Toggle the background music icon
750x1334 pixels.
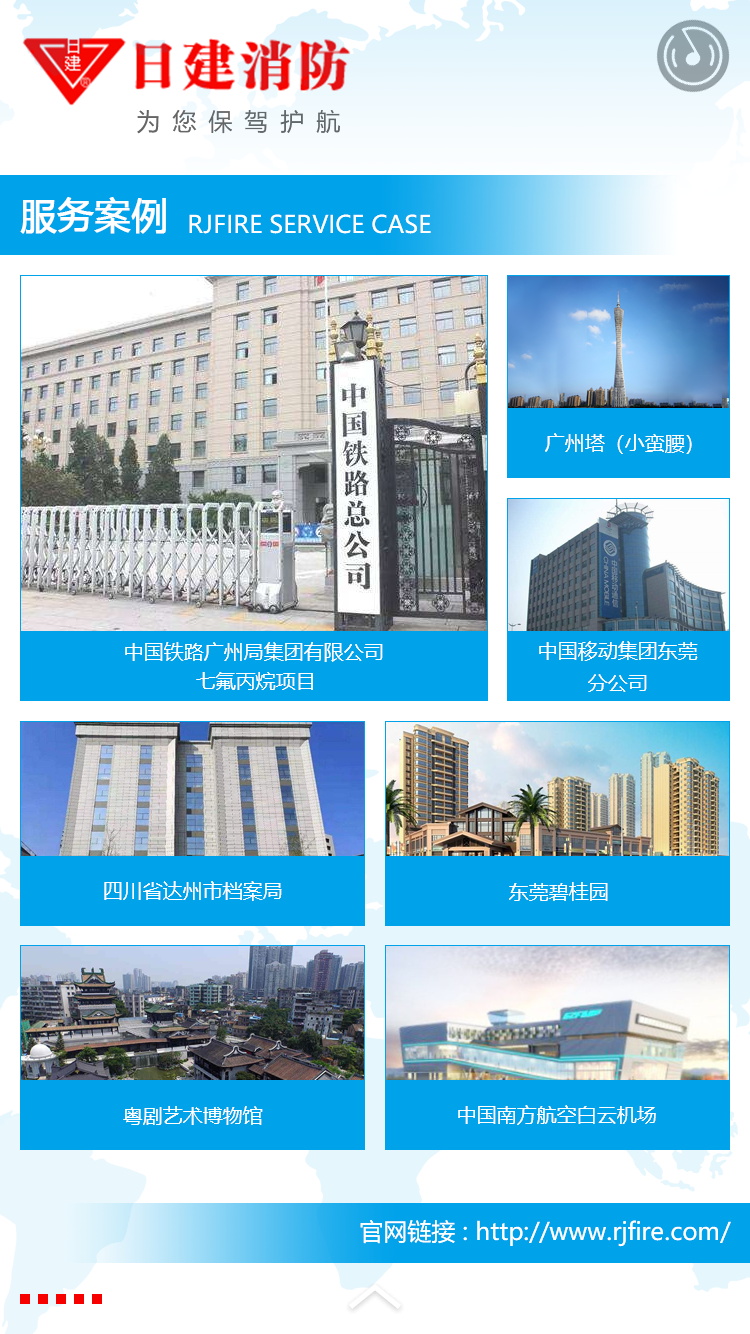693,56
